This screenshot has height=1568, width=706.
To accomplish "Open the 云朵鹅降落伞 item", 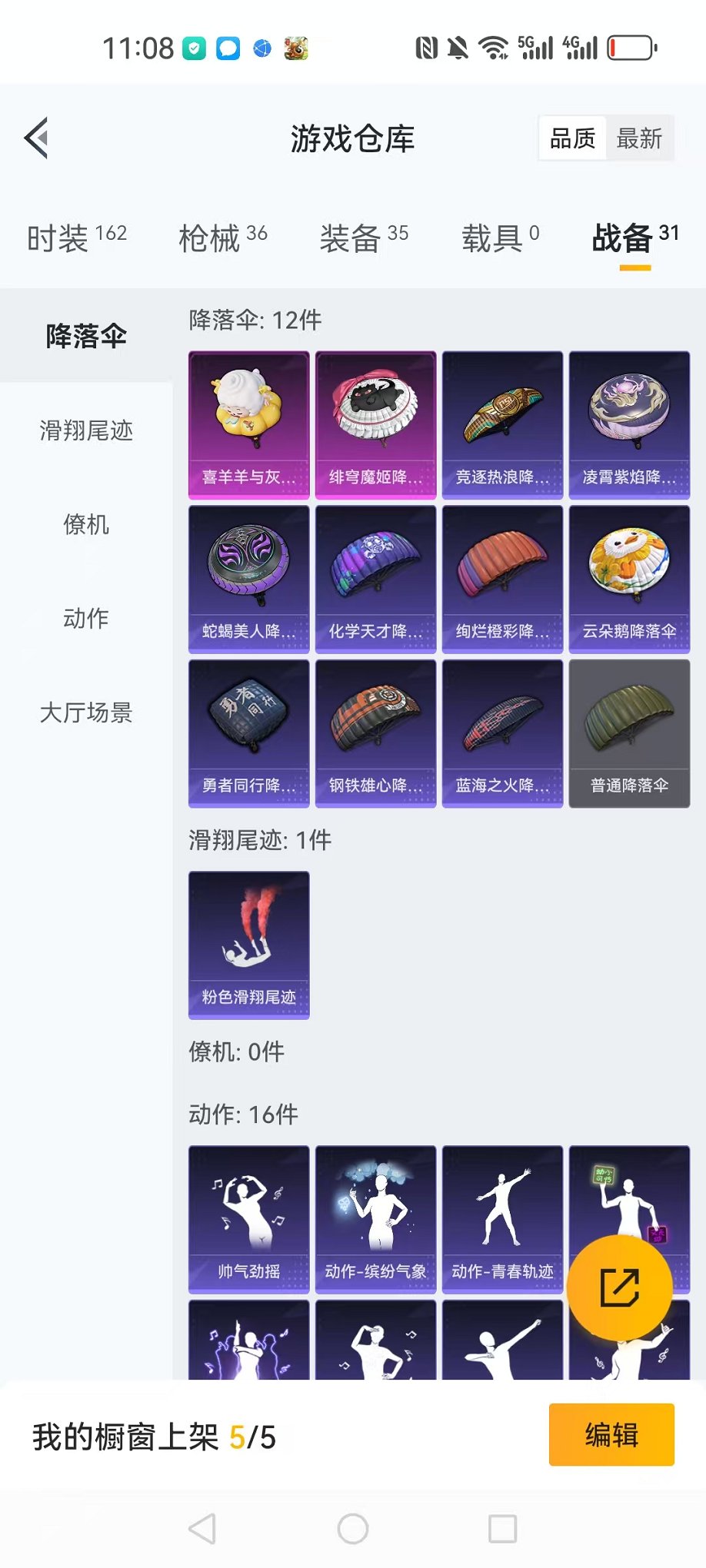I will coord(629,579).
